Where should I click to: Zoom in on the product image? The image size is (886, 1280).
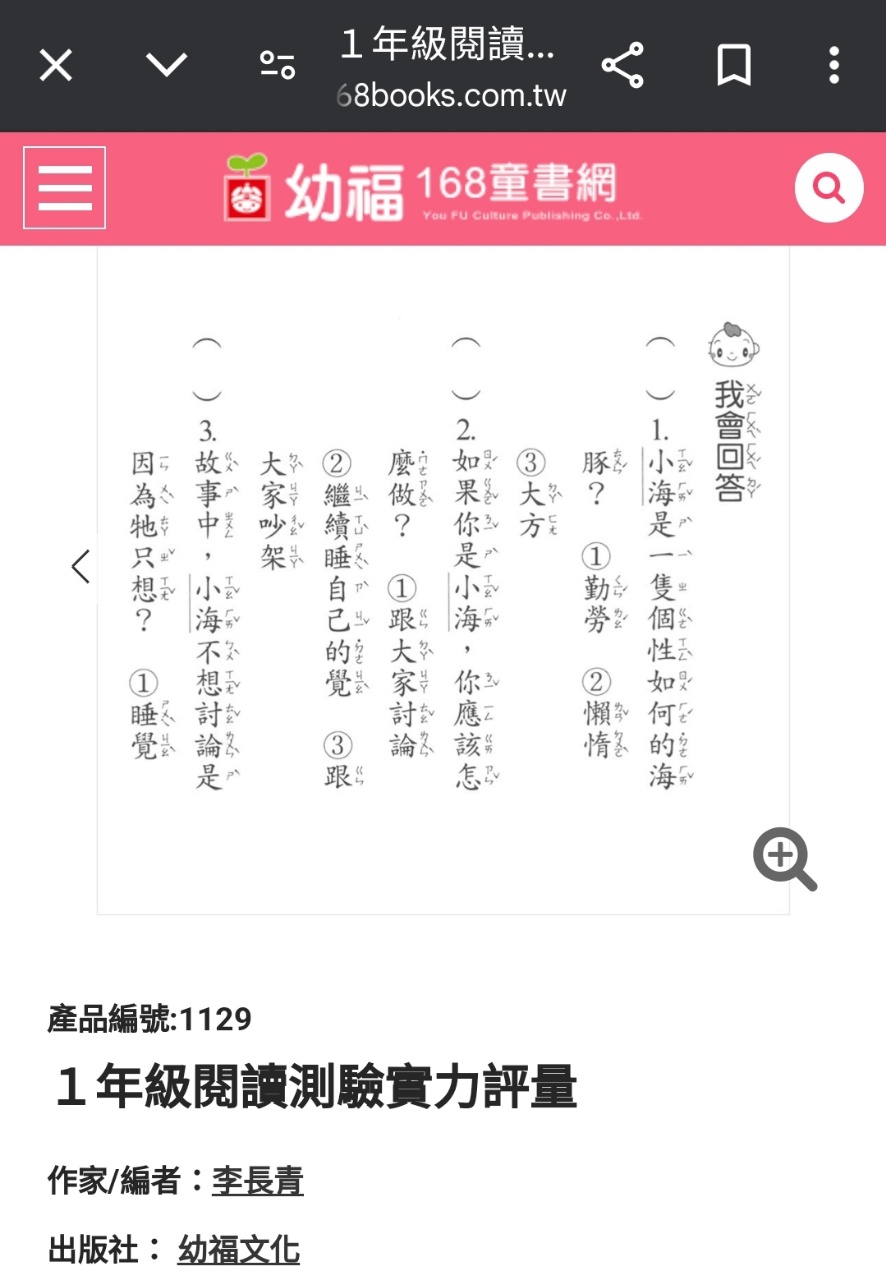coord(784,858)
